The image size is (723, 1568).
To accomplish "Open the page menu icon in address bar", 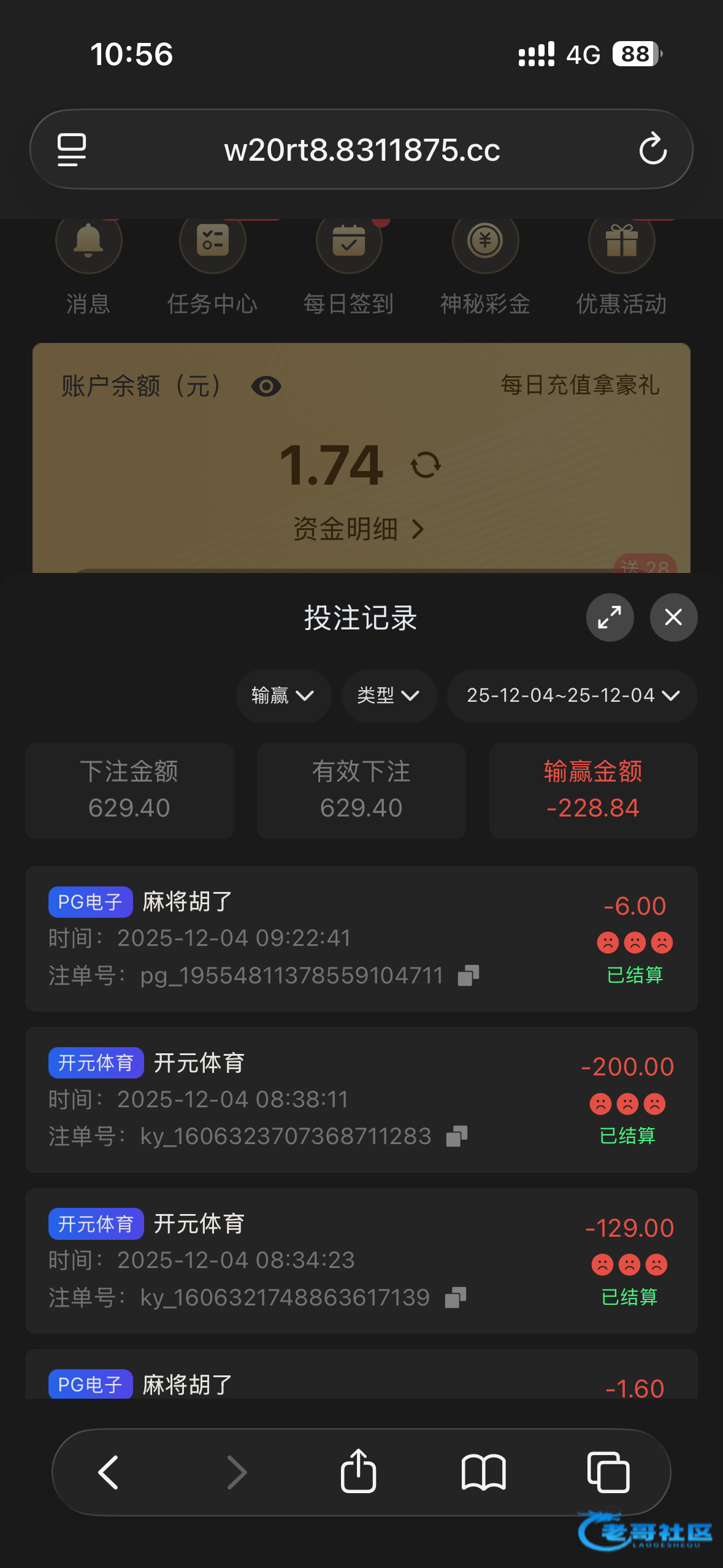I will 72,150.
